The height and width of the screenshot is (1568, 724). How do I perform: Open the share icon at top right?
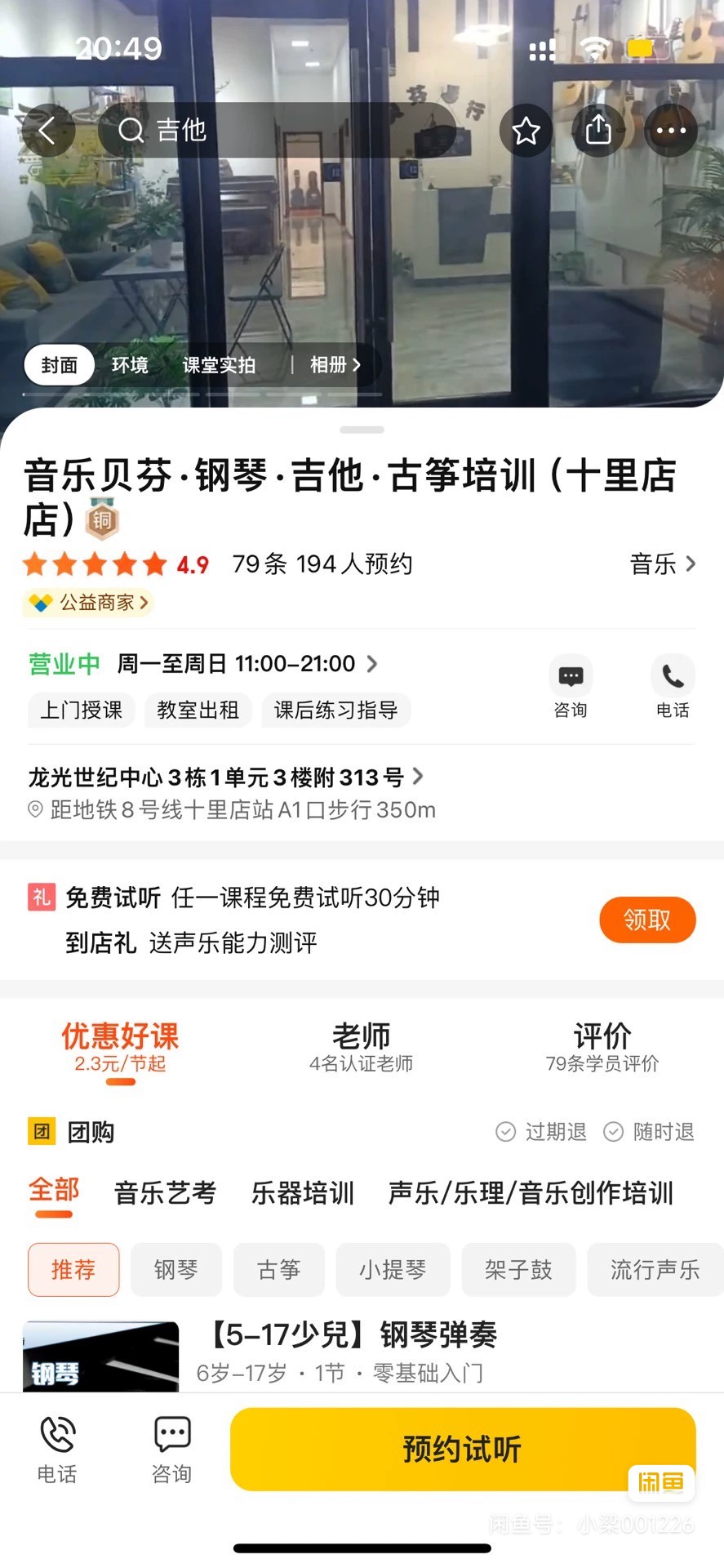click(x=598, y=131)
